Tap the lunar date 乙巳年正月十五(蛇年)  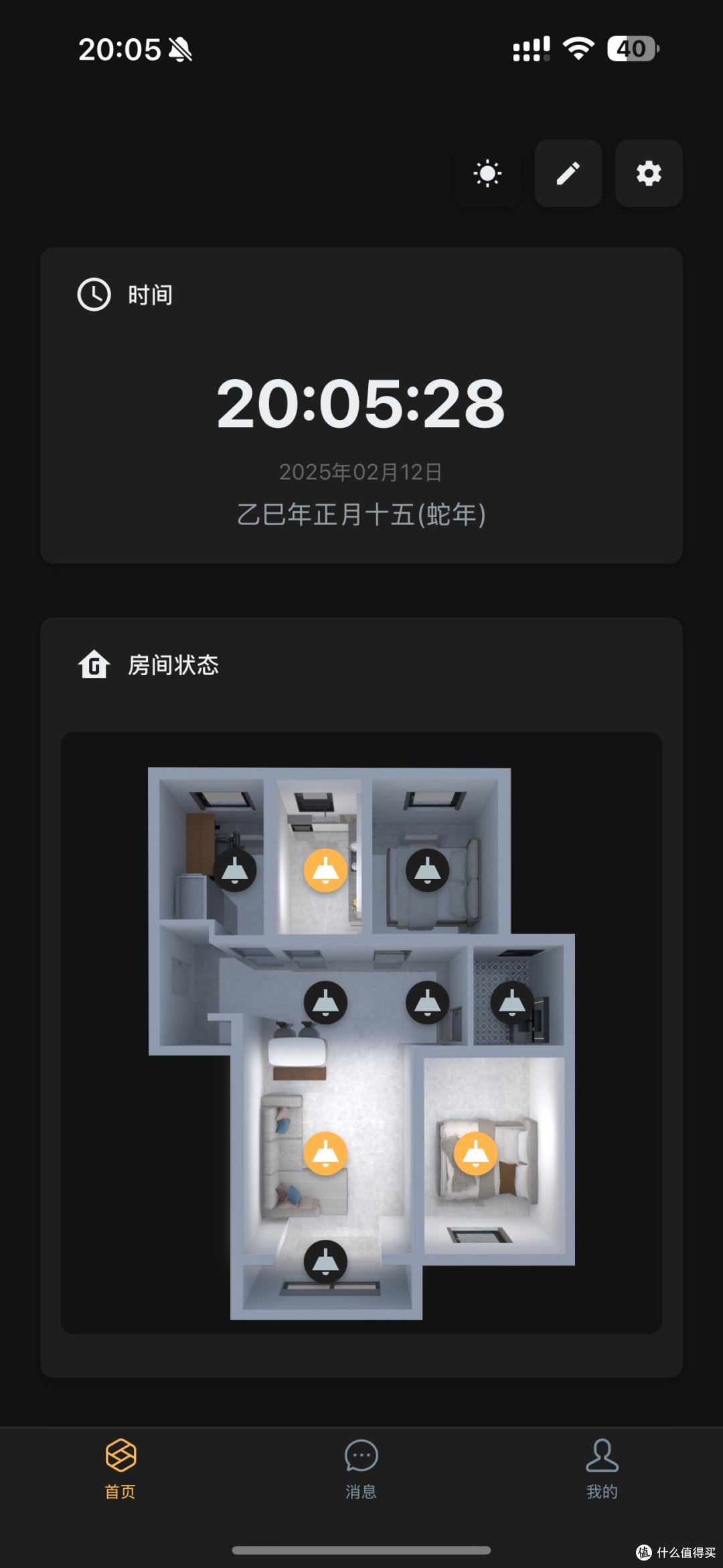[361, 513]
